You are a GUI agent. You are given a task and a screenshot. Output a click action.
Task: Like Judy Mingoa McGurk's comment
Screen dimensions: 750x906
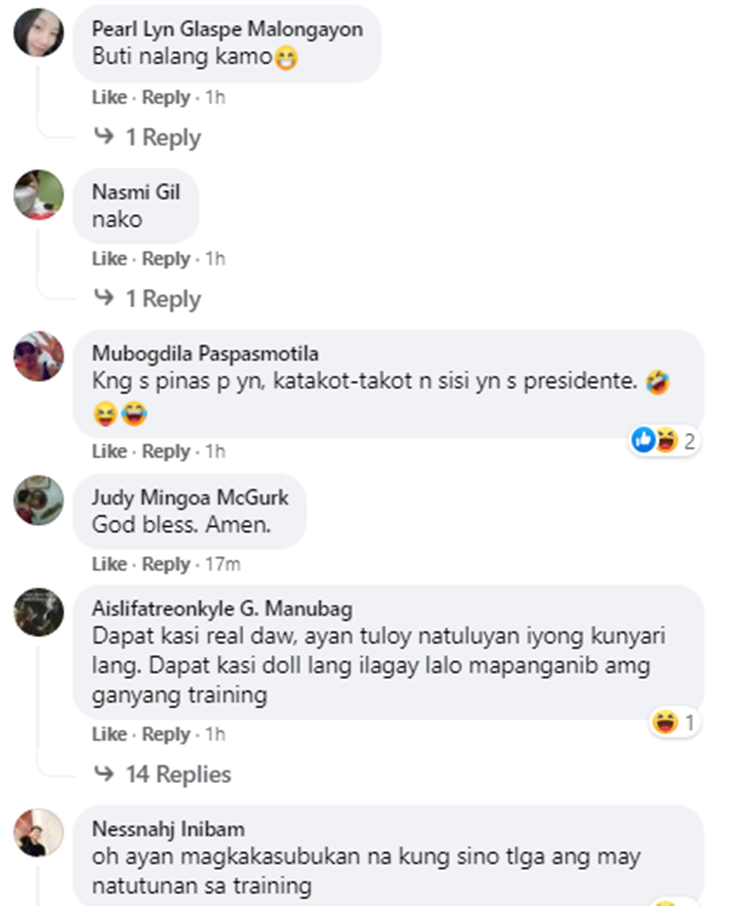pyautogui.click(x=109, y=564)
